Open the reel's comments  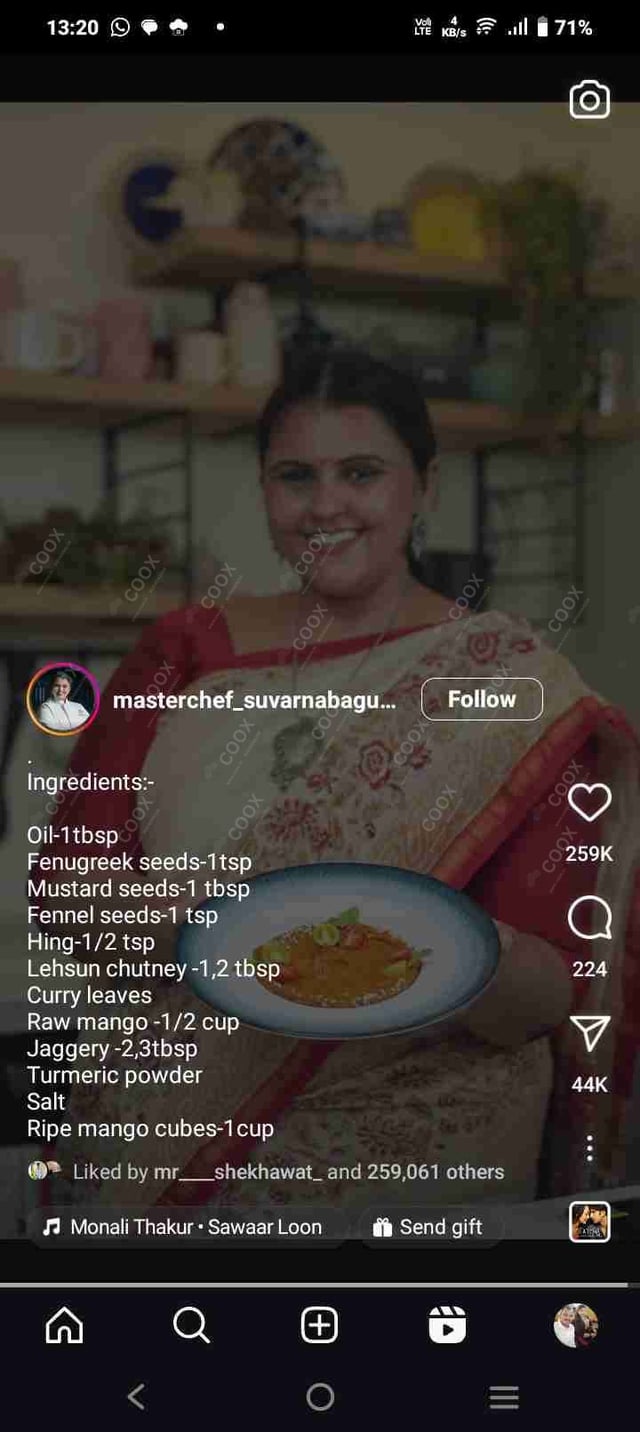pos(589,918)
